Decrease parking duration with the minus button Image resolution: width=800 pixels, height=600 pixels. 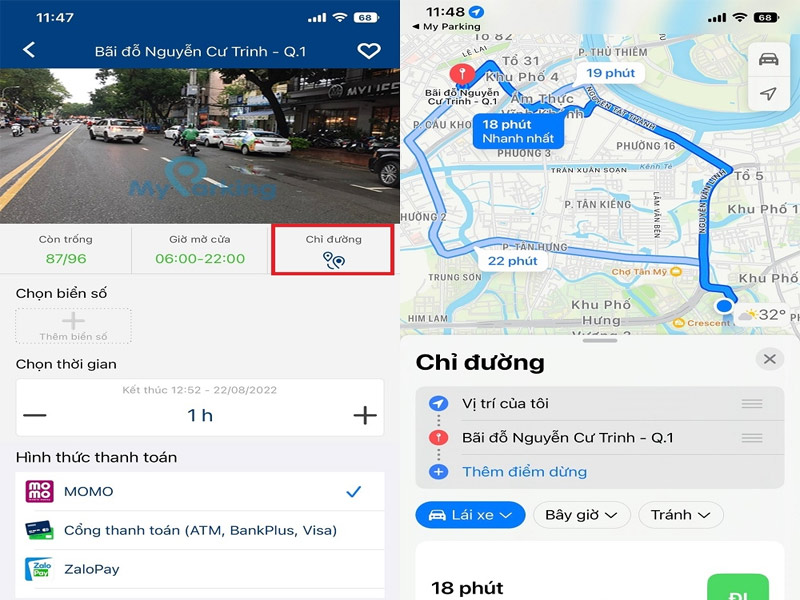35,415
